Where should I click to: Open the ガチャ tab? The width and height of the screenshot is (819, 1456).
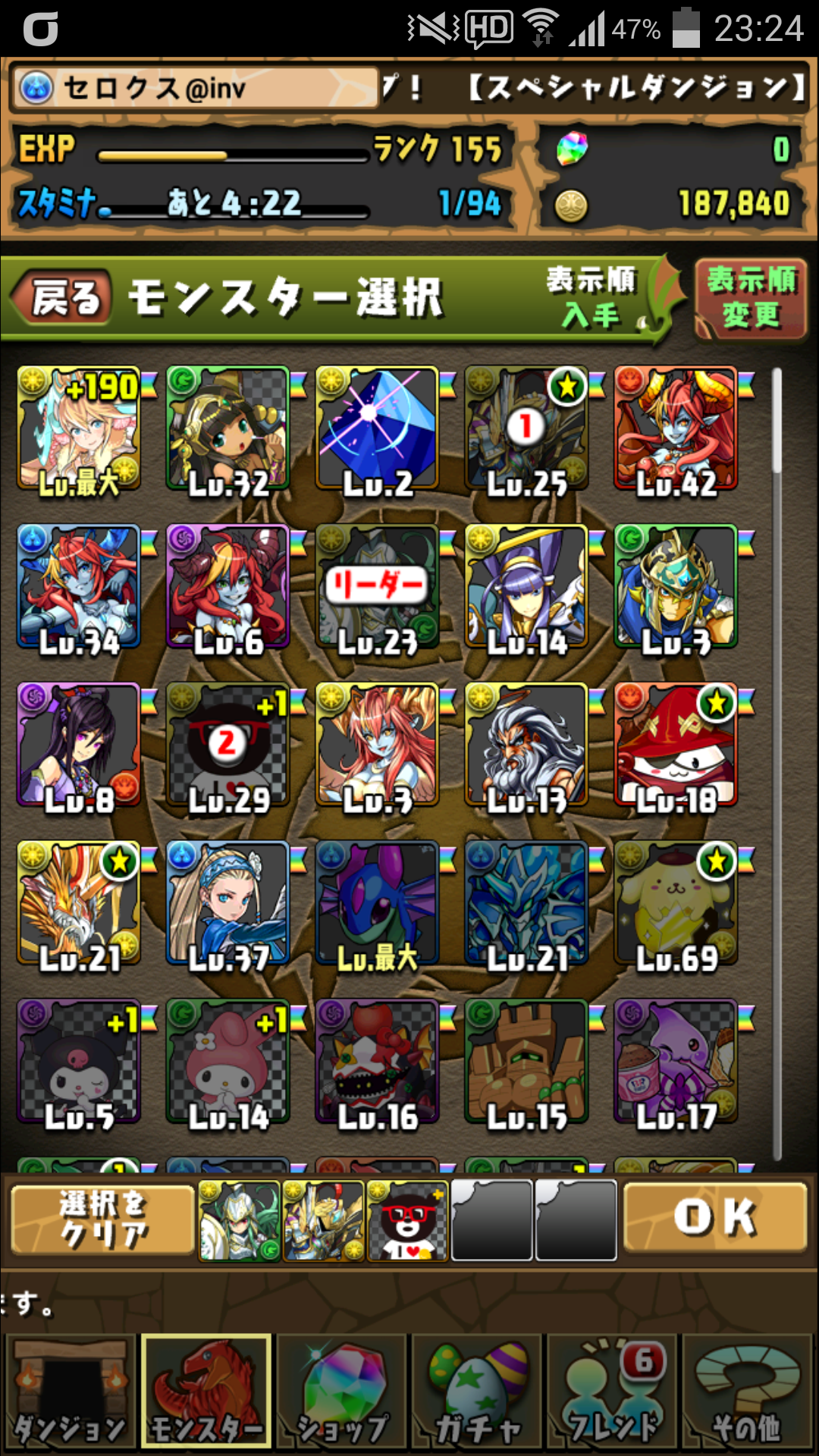point(478,1394)
